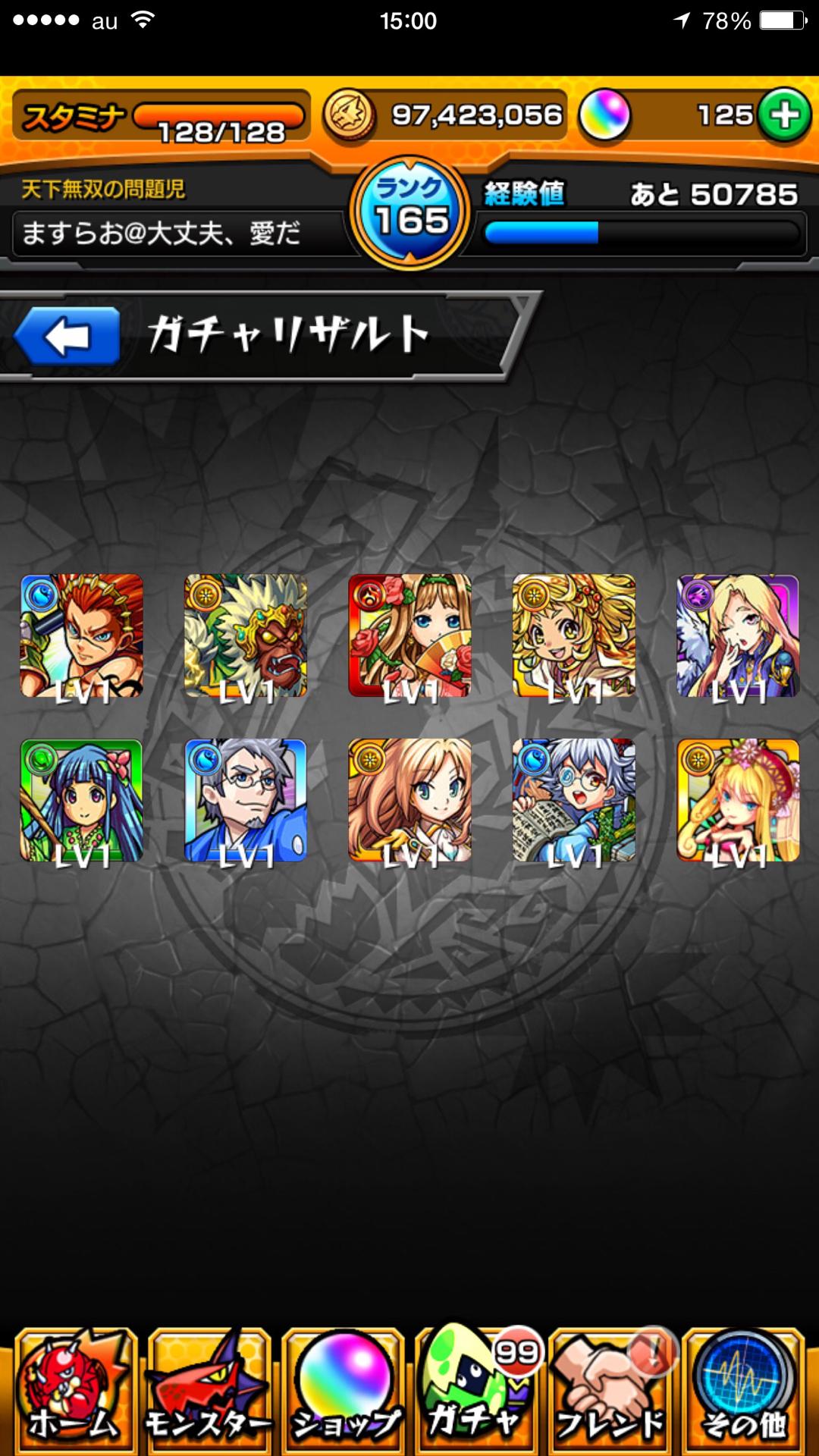Go back with the blue arrow button
The image size is (819, 1456).
(x=67, y=336)
